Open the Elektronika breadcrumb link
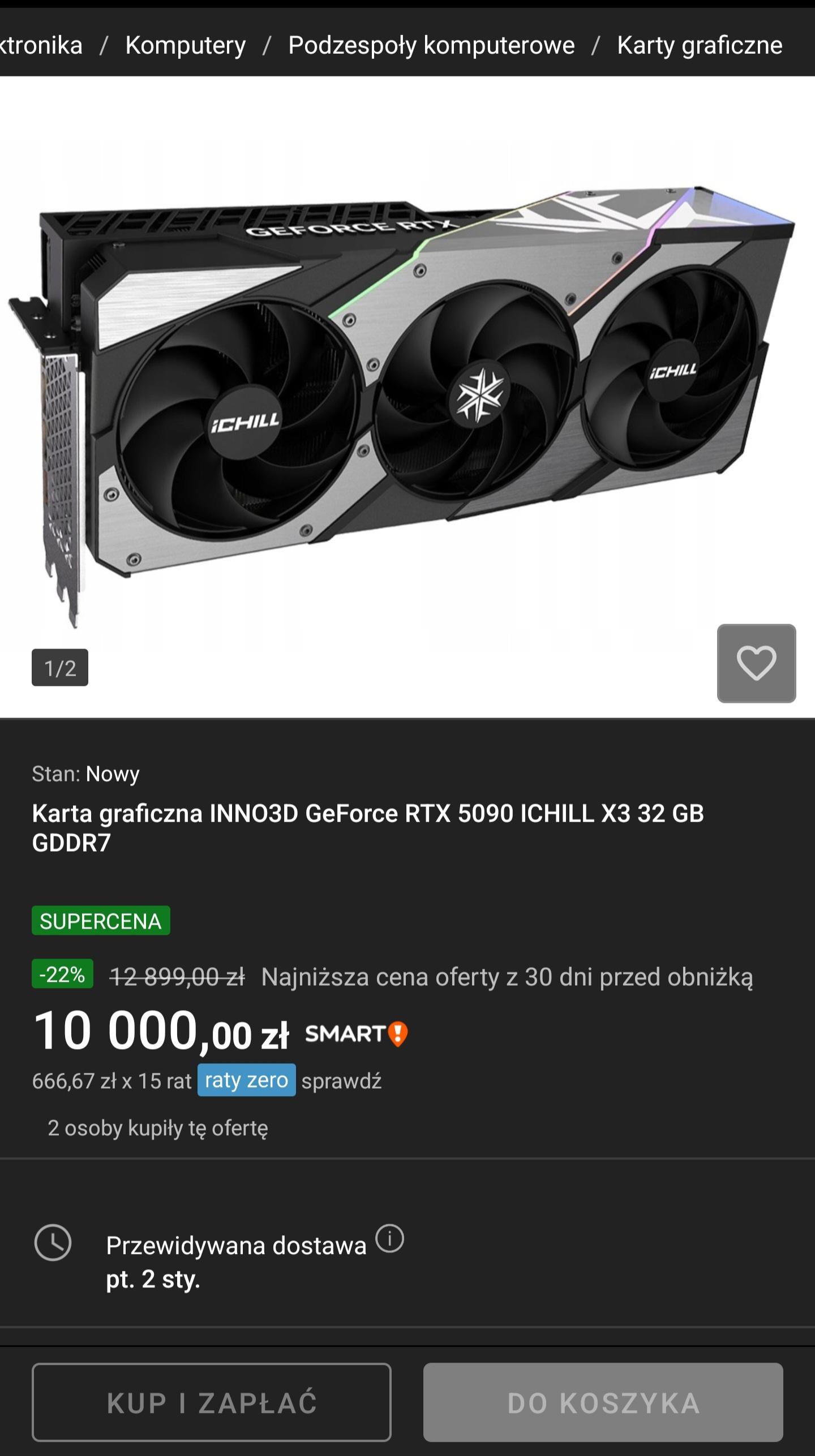815x1456 pixels. 41,45
